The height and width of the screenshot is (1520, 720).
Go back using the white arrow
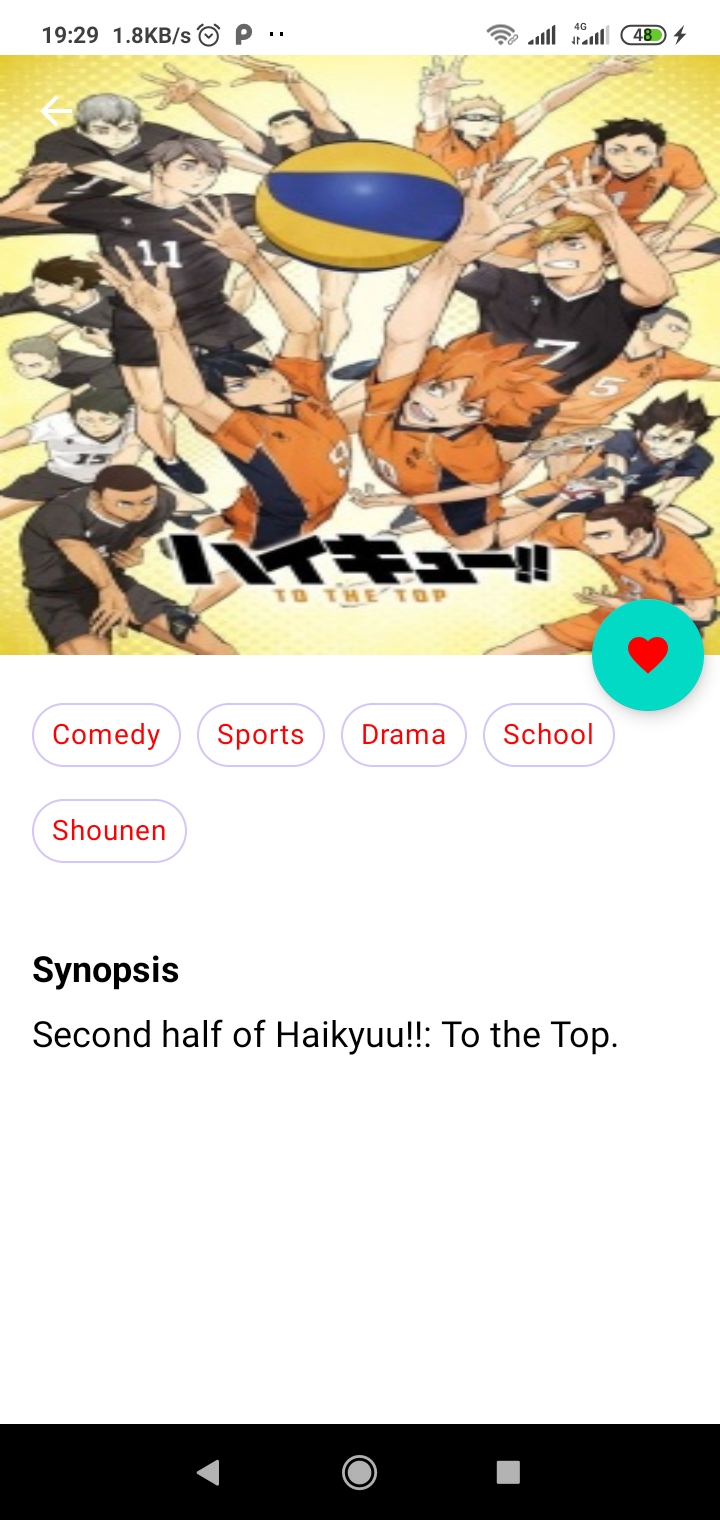click(x=57, y=110)
